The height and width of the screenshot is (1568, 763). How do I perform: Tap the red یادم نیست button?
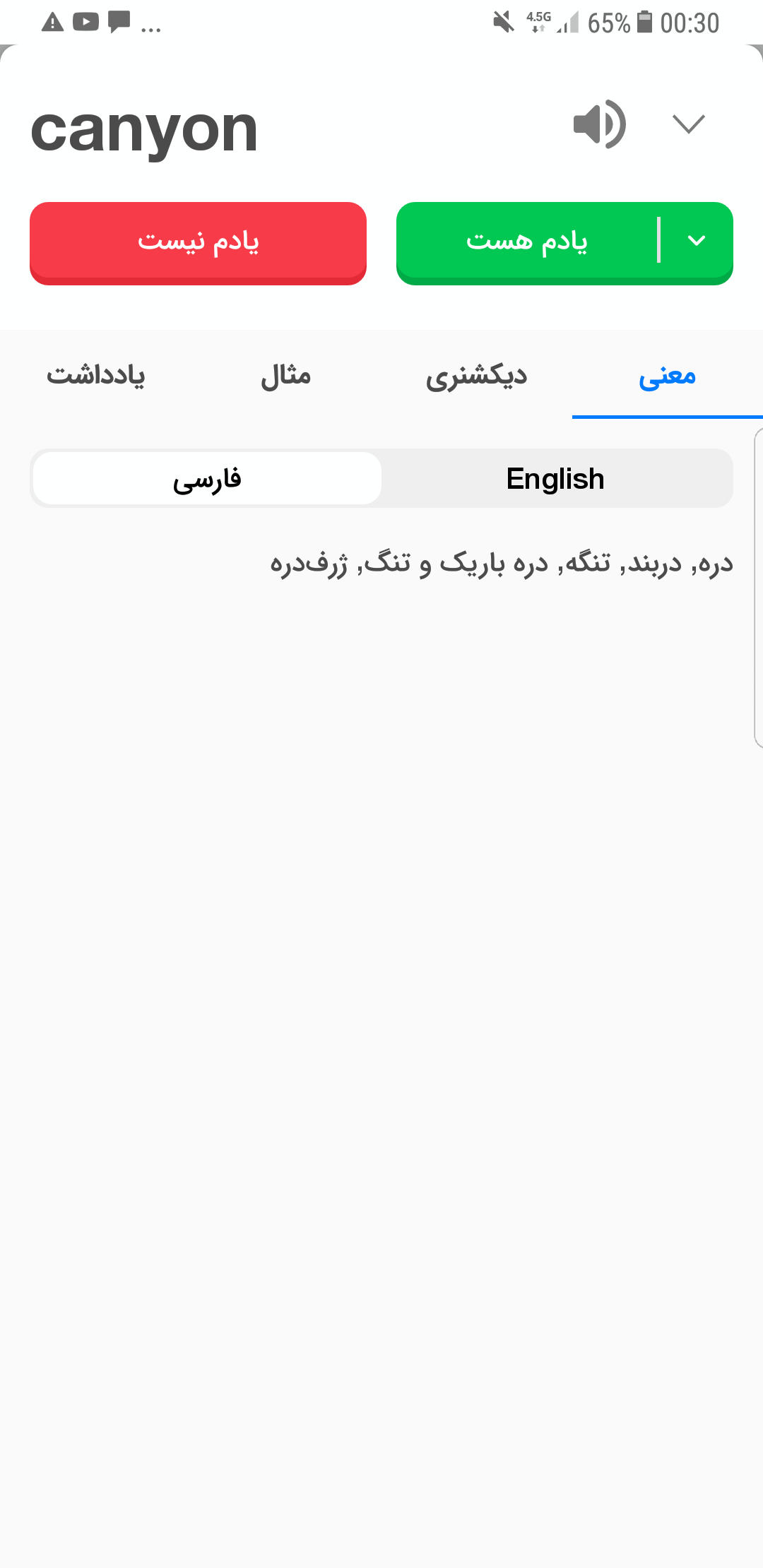[x=198, y=243]
